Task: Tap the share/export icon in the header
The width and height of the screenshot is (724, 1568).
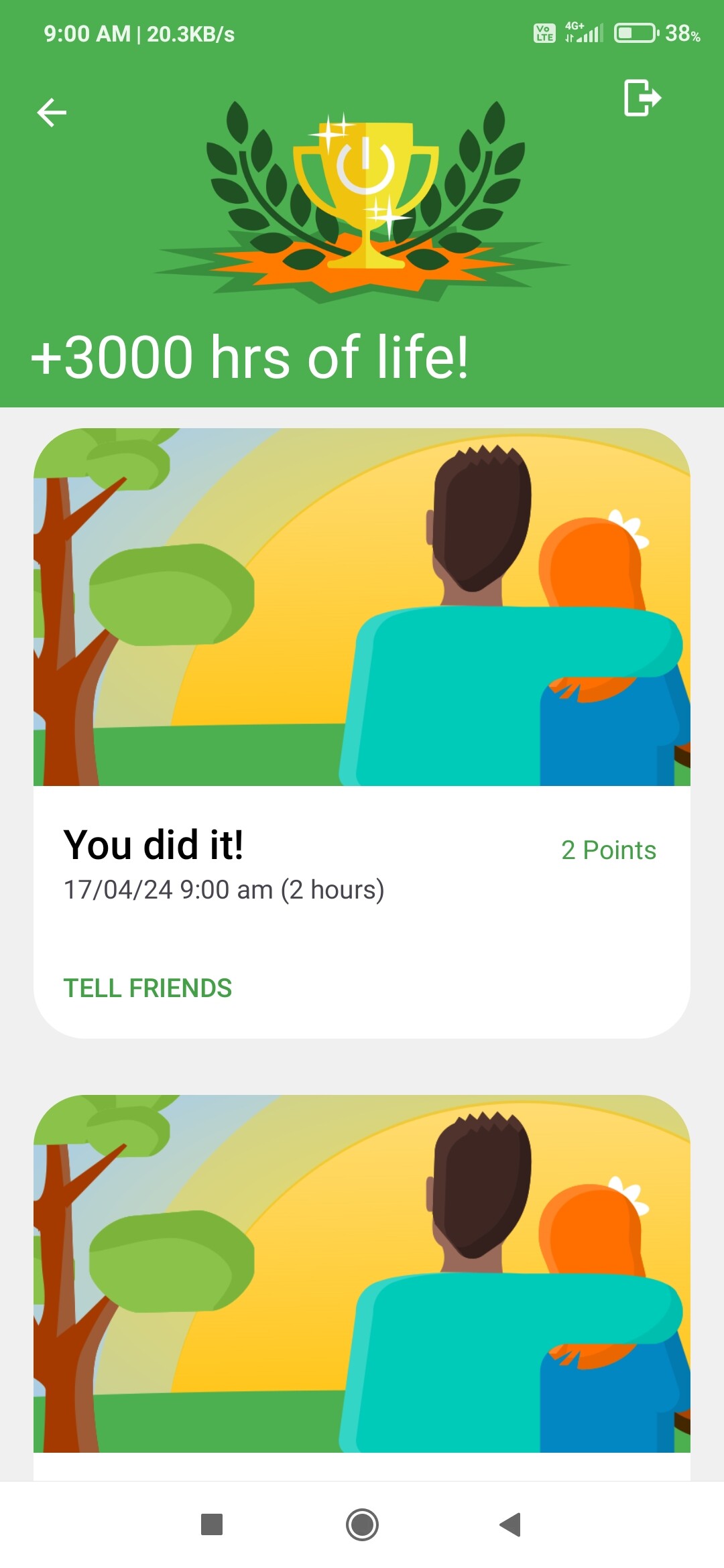Action: pyautogui.click(x=642, y=98)
